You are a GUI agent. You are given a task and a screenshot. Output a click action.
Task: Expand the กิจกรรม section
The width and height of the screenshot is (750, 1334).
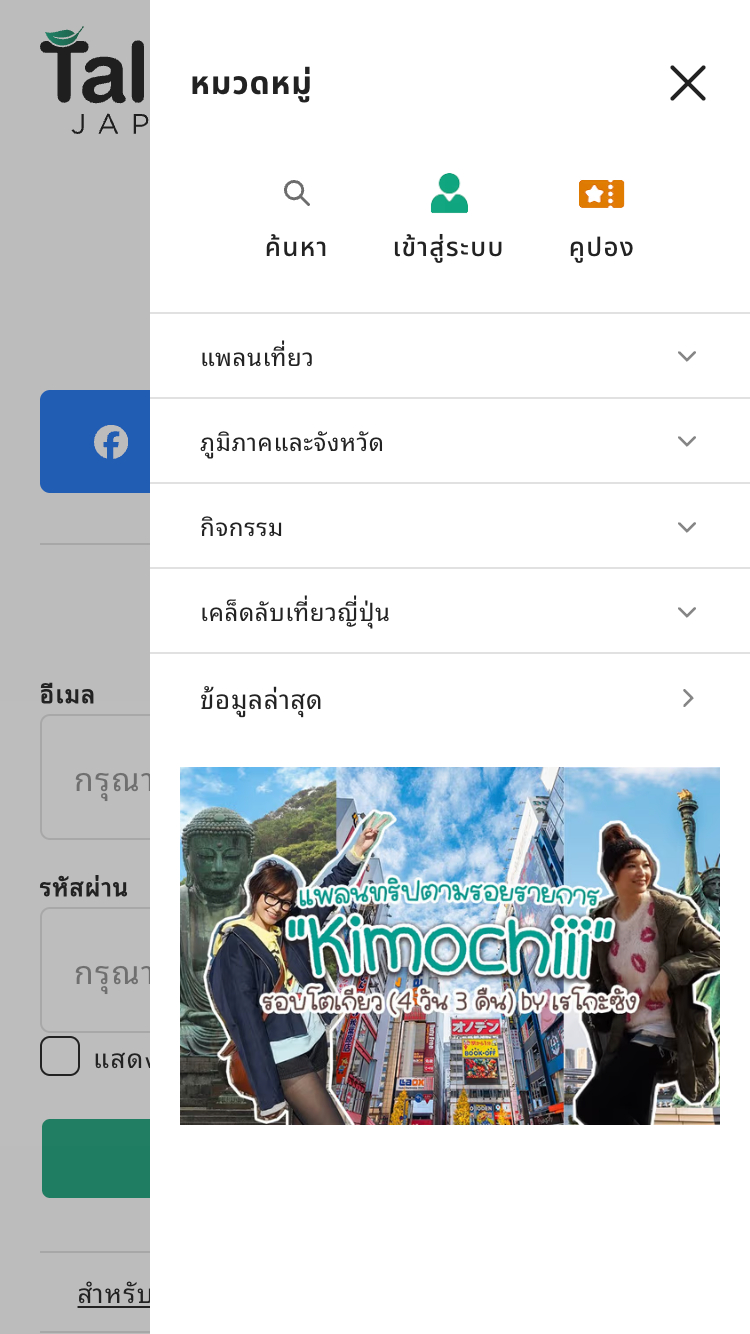(450, 527)
